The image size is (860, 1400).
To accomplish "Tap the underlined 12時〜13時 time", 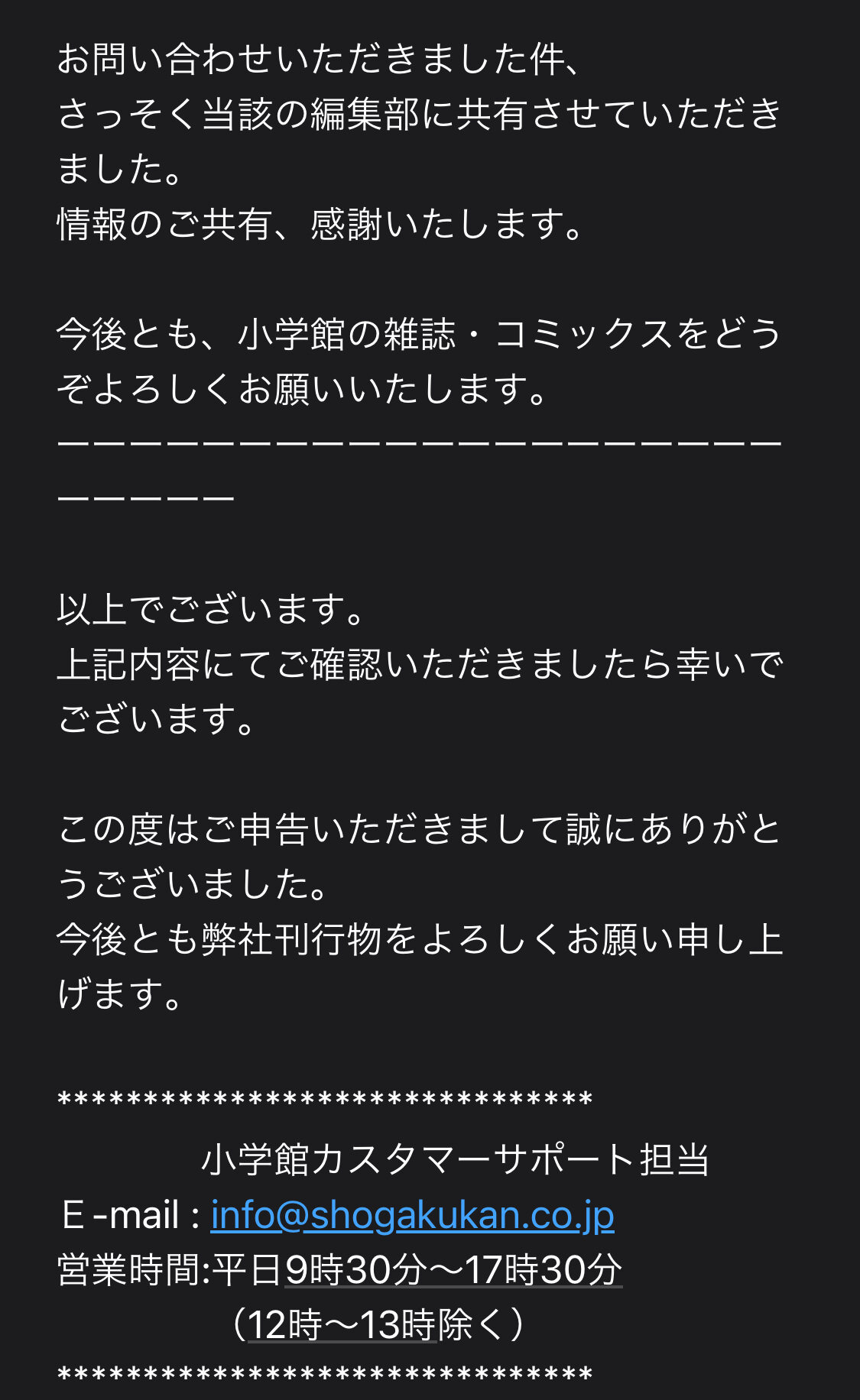I will (342, 1324).
